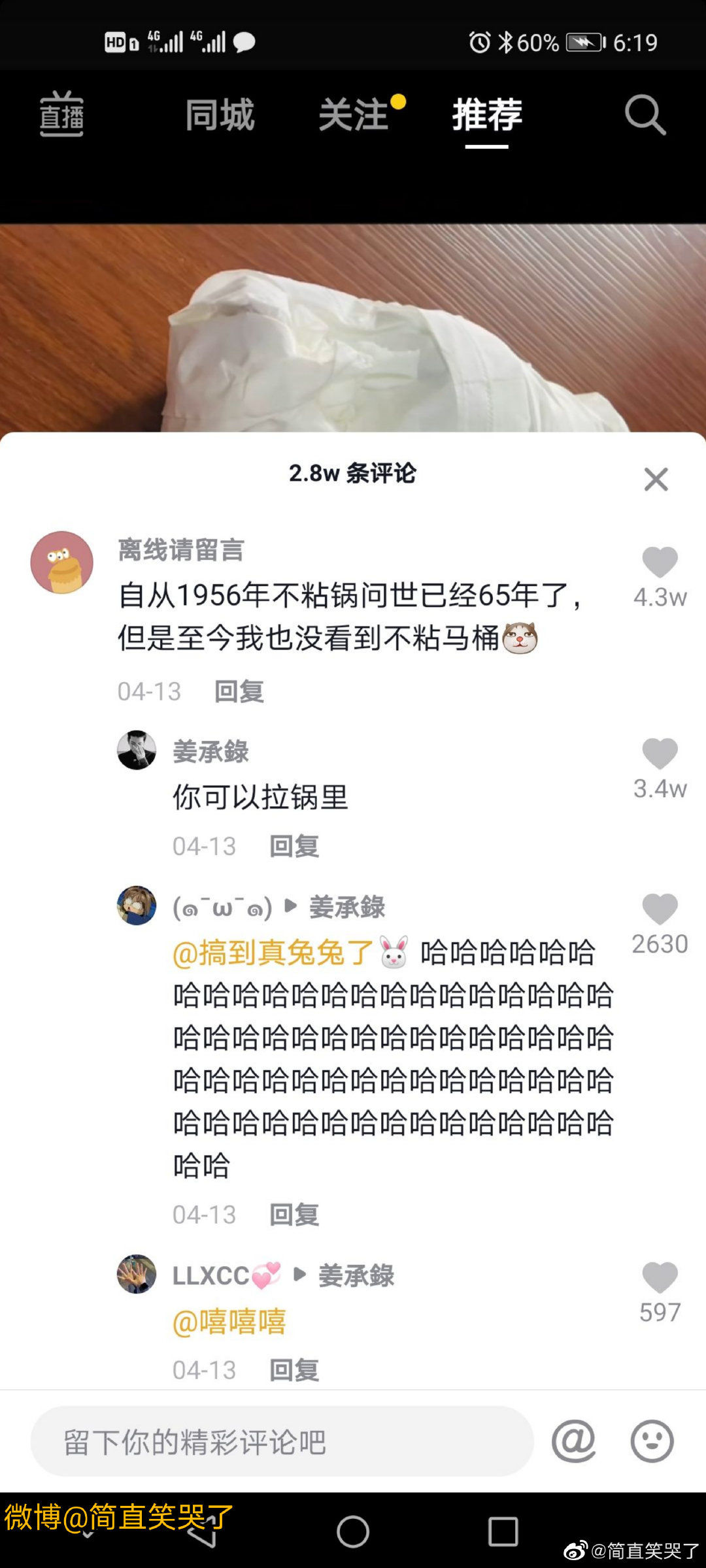
Task: Select the 推荐 tab
Action: tap(487, 115)
